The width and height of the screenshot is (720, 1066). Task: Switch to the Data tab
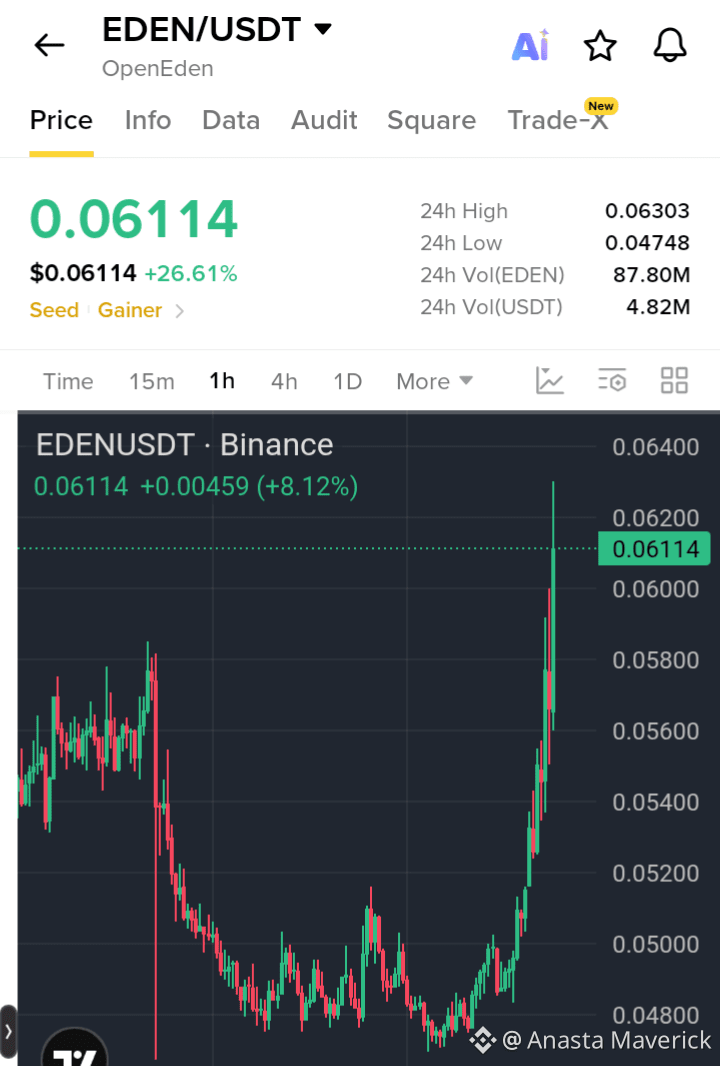231,120
